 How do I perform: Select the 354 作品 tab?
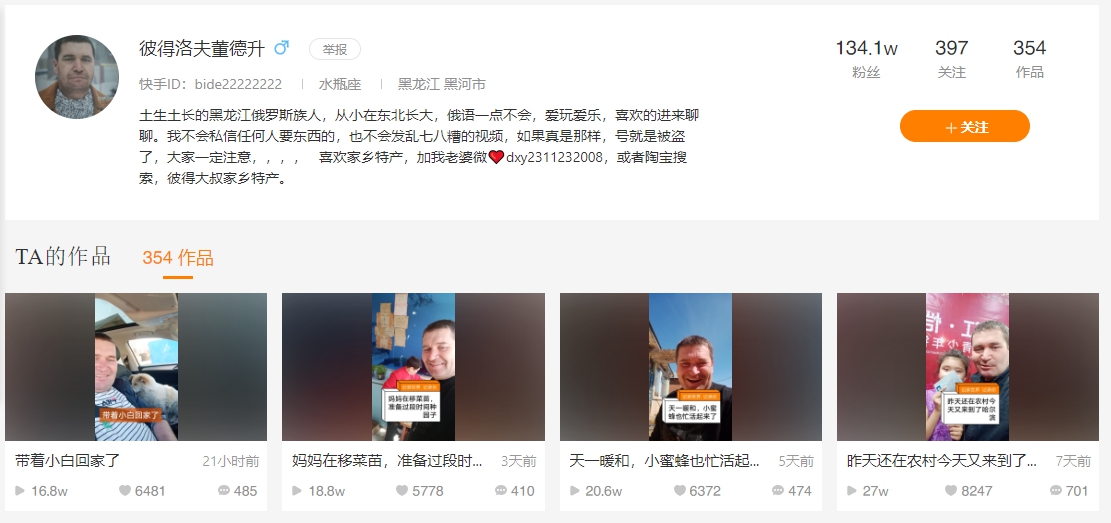point(178,258)
